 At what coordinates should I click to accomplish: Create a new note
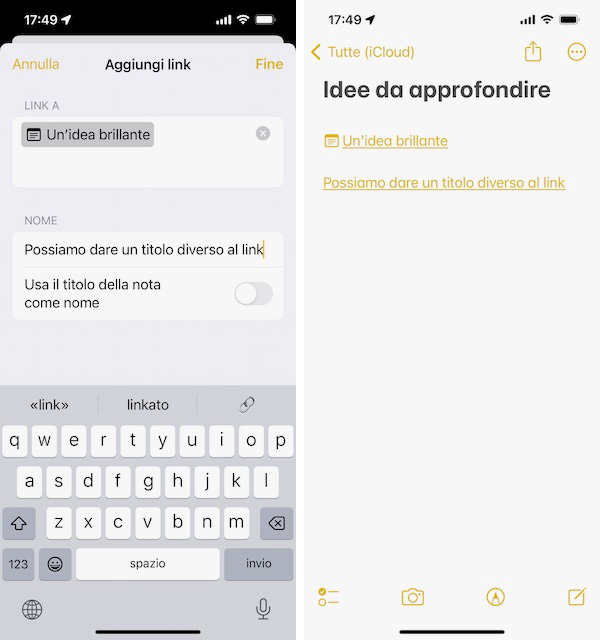click(x=576, y=597)
